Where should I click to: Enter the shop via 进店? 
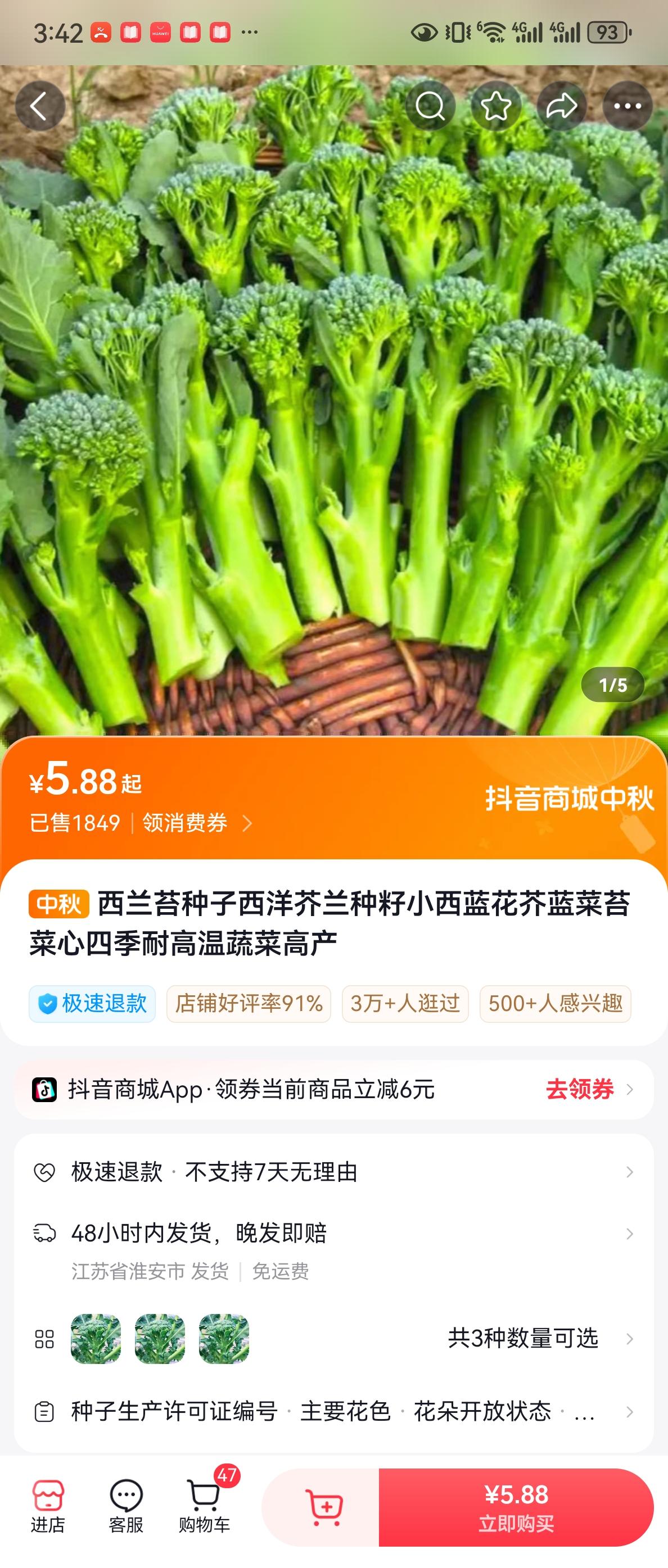[47, 1507]
